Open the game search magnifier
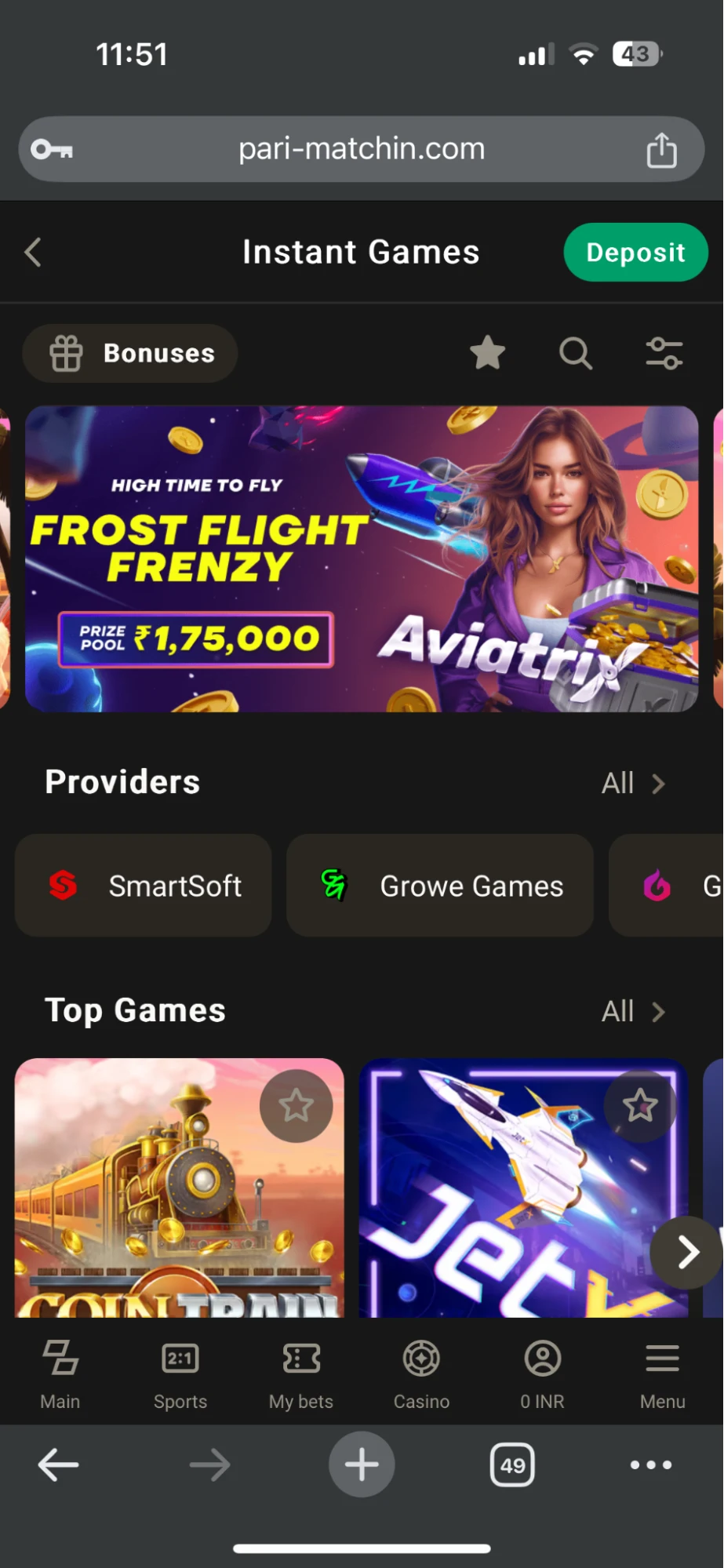Viewport: 724px width, 1568px height. point(575,354)
